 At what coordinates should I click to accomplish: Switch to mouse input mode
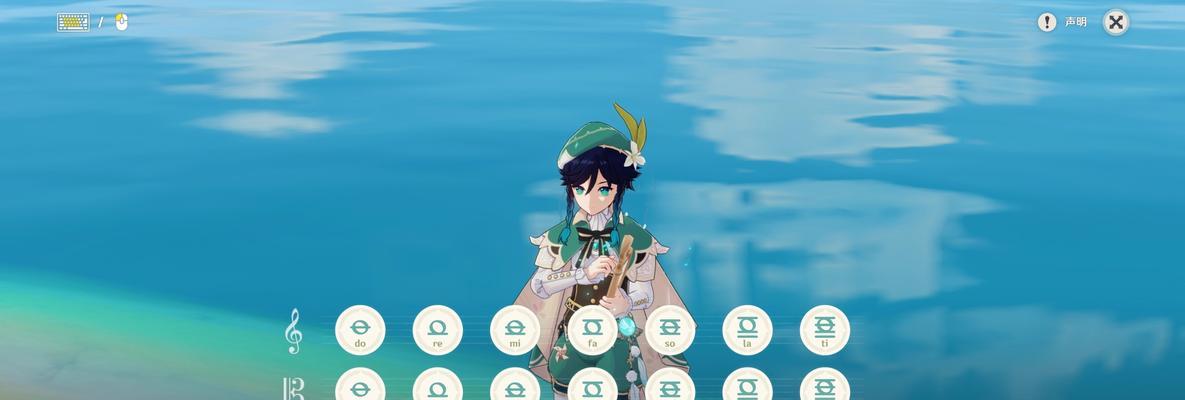tap(122, 22)
